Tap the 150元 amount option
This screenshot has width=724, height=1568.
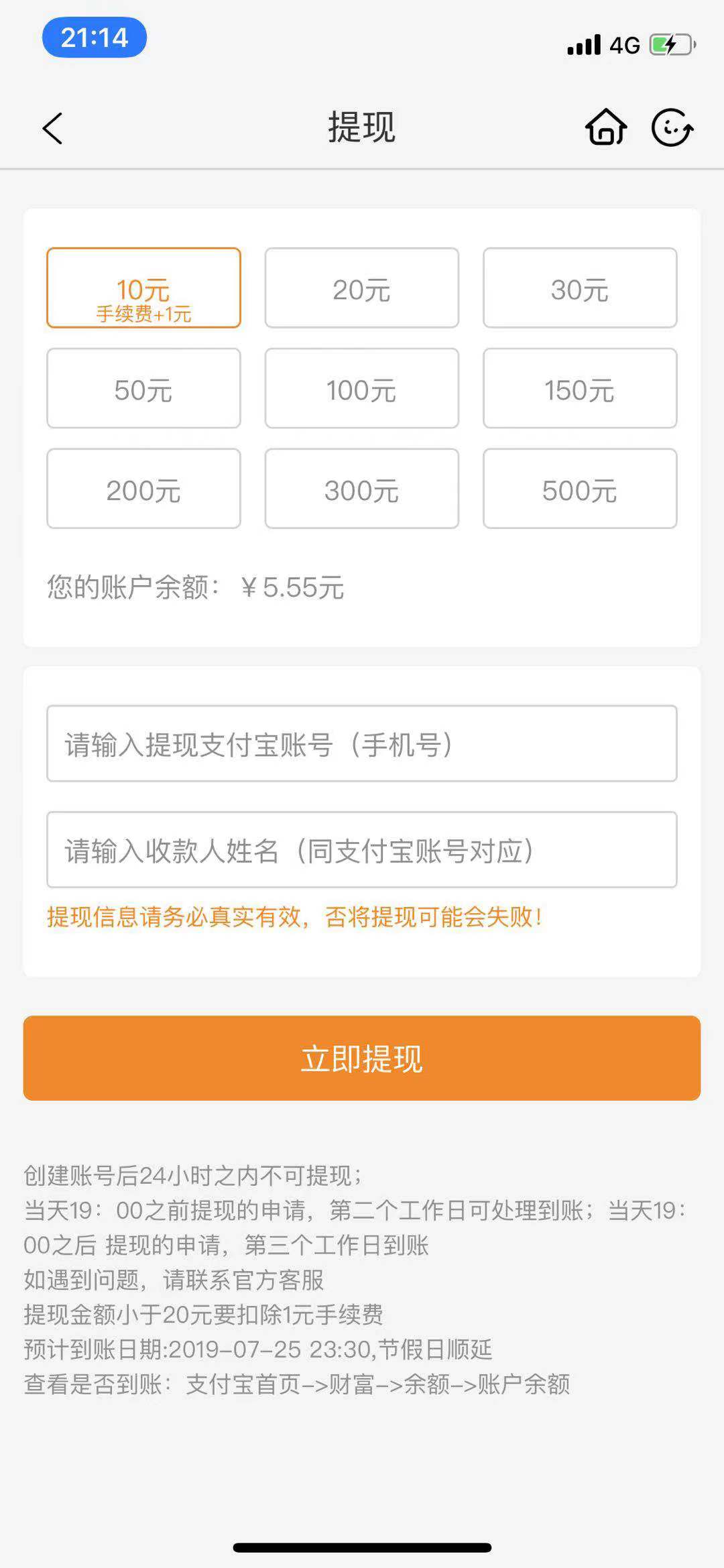pos(580,388)
